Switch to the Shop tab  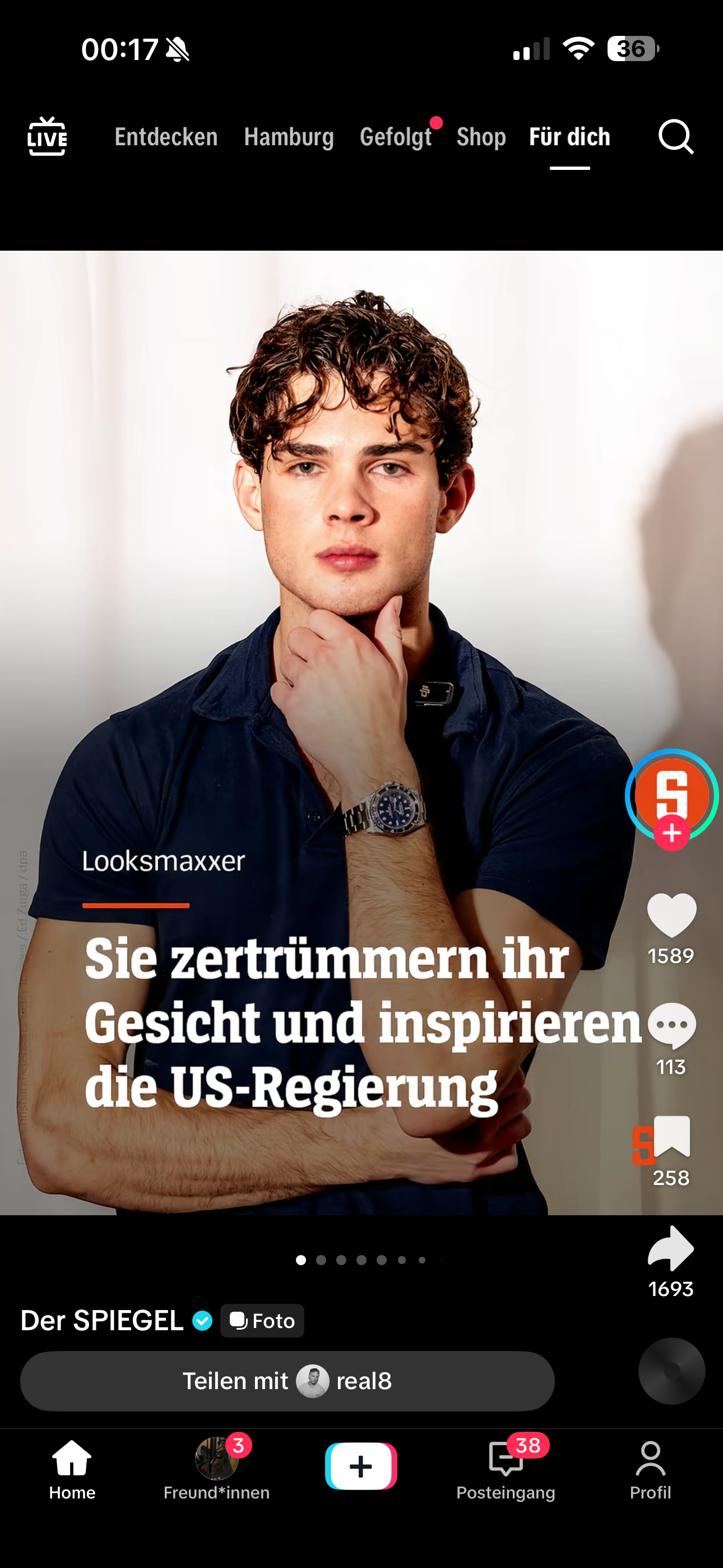pos(481,137)
